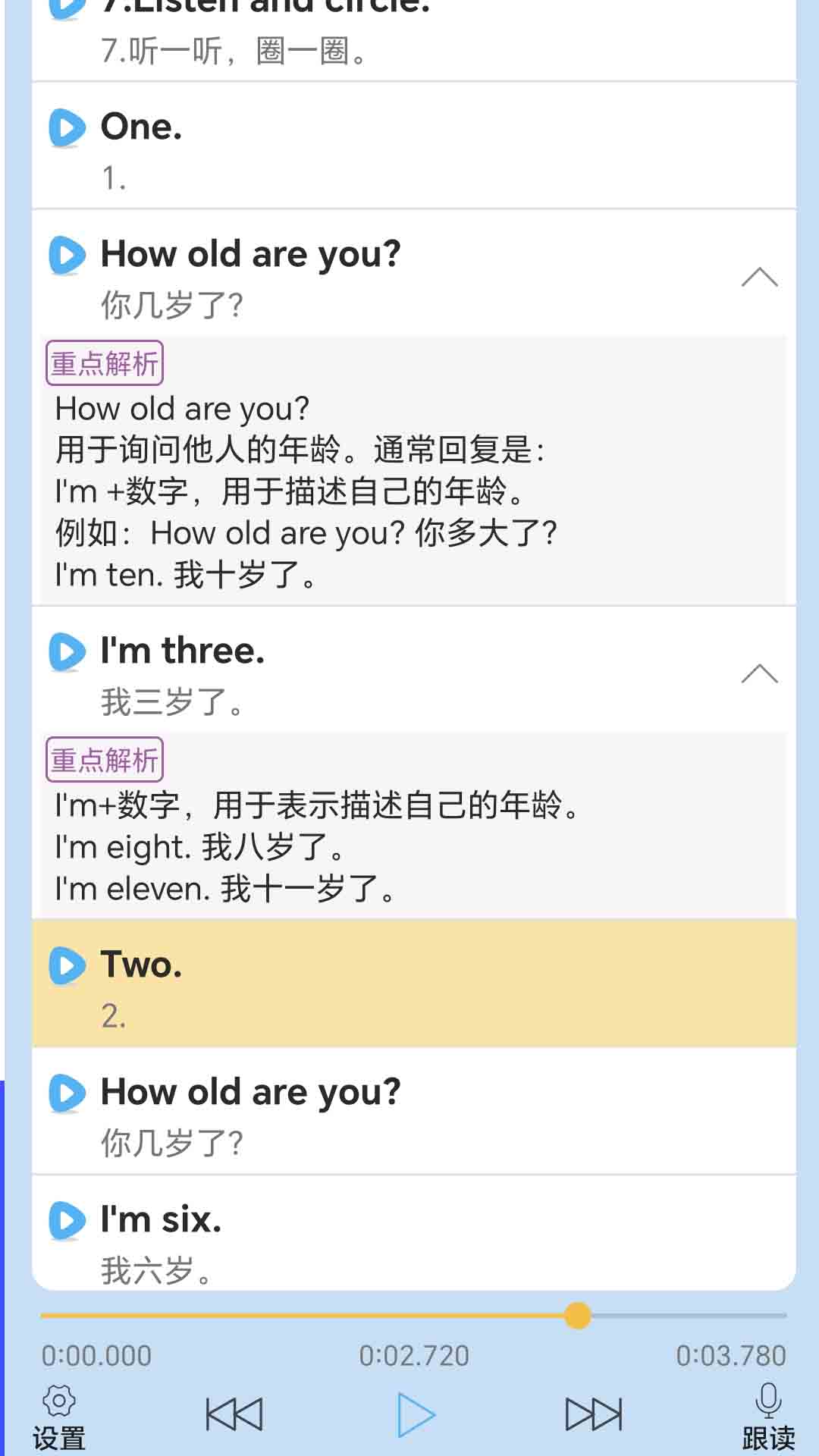Play the audio for "One."
The width and height of the screenshot is (819, 1456).
(x=69, y=128)
